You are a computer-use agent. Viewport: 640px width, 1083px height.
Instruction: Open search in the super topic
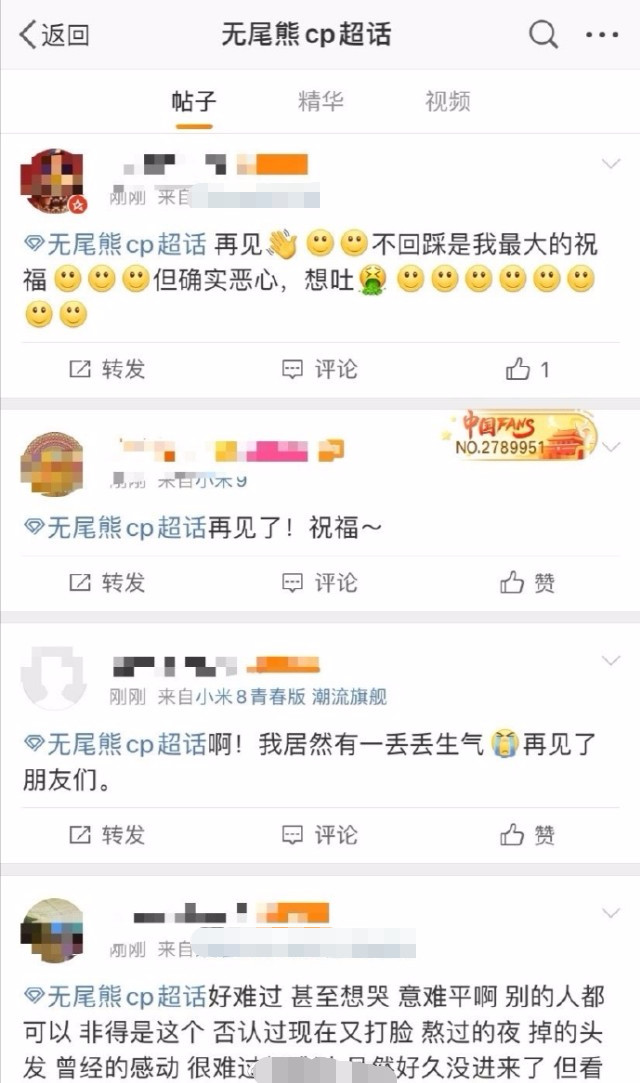click(543, 35)
